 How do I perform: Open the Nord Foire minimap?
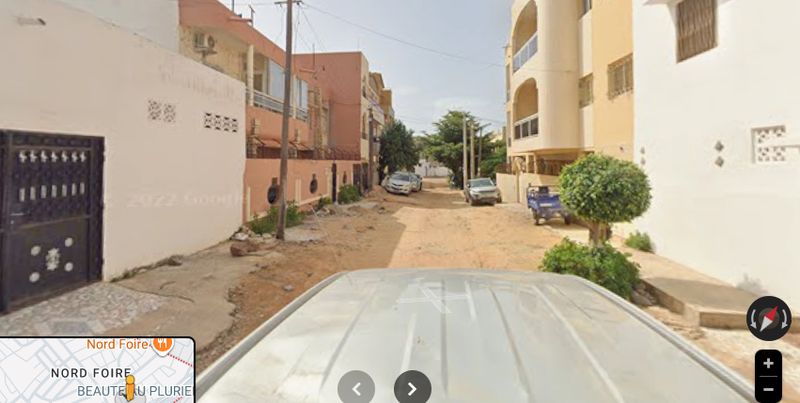pos(97,370)
